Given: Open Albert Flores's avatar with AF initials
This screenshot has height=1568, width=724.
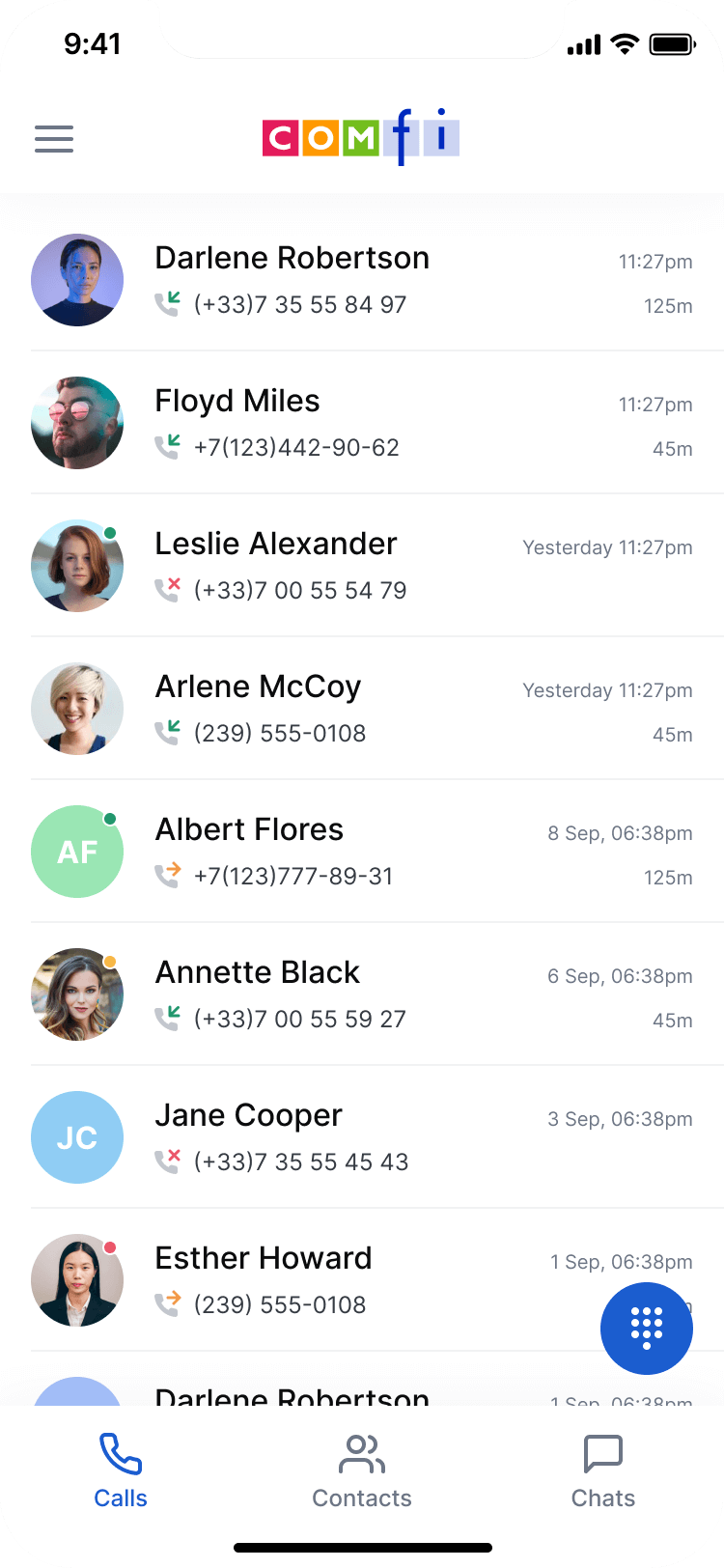Looking at the screenshot, I should click(x=77, y=852).
